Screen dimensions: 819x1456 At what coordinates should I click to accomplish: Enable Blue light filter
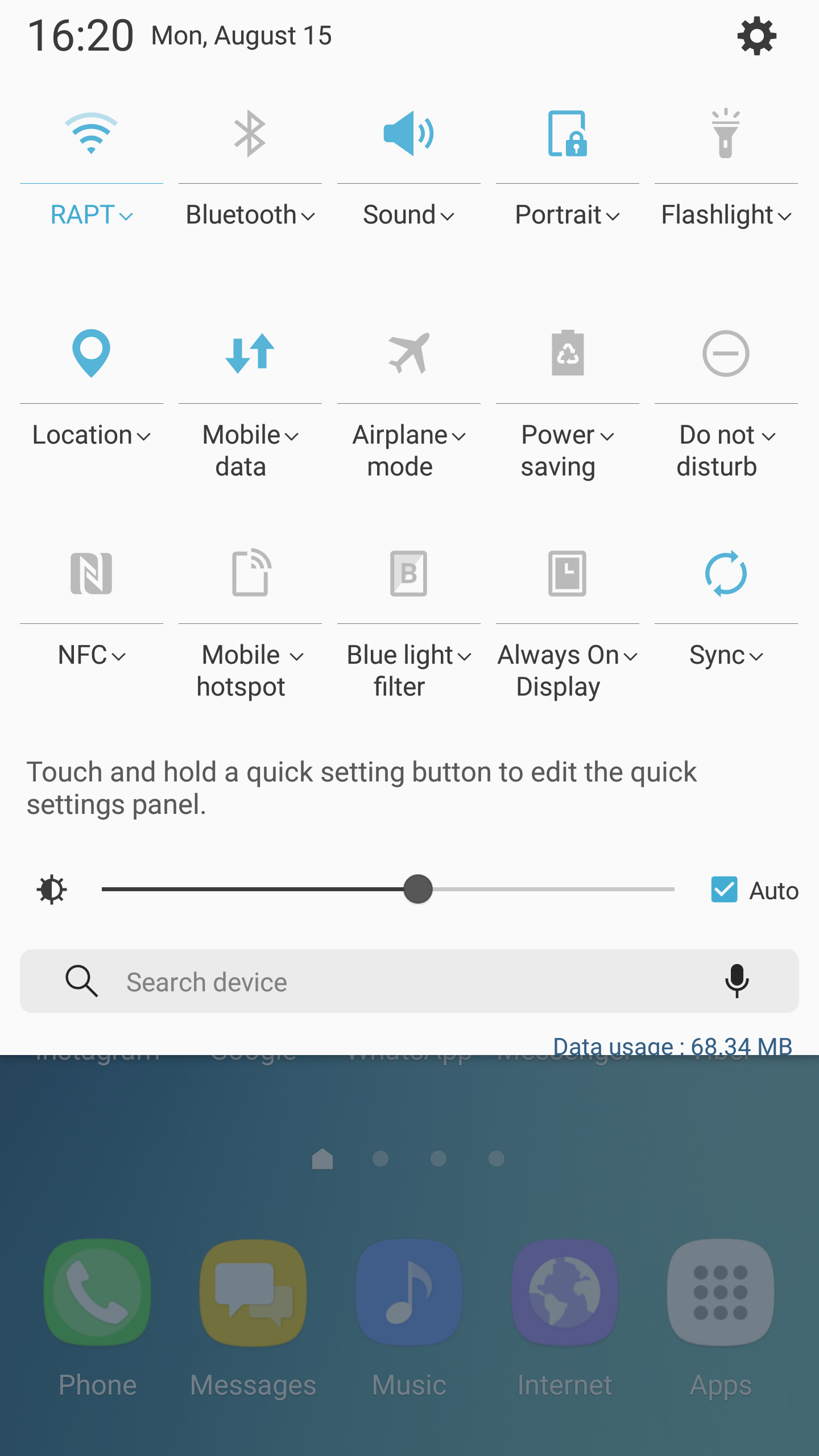[x=408, y=573]
